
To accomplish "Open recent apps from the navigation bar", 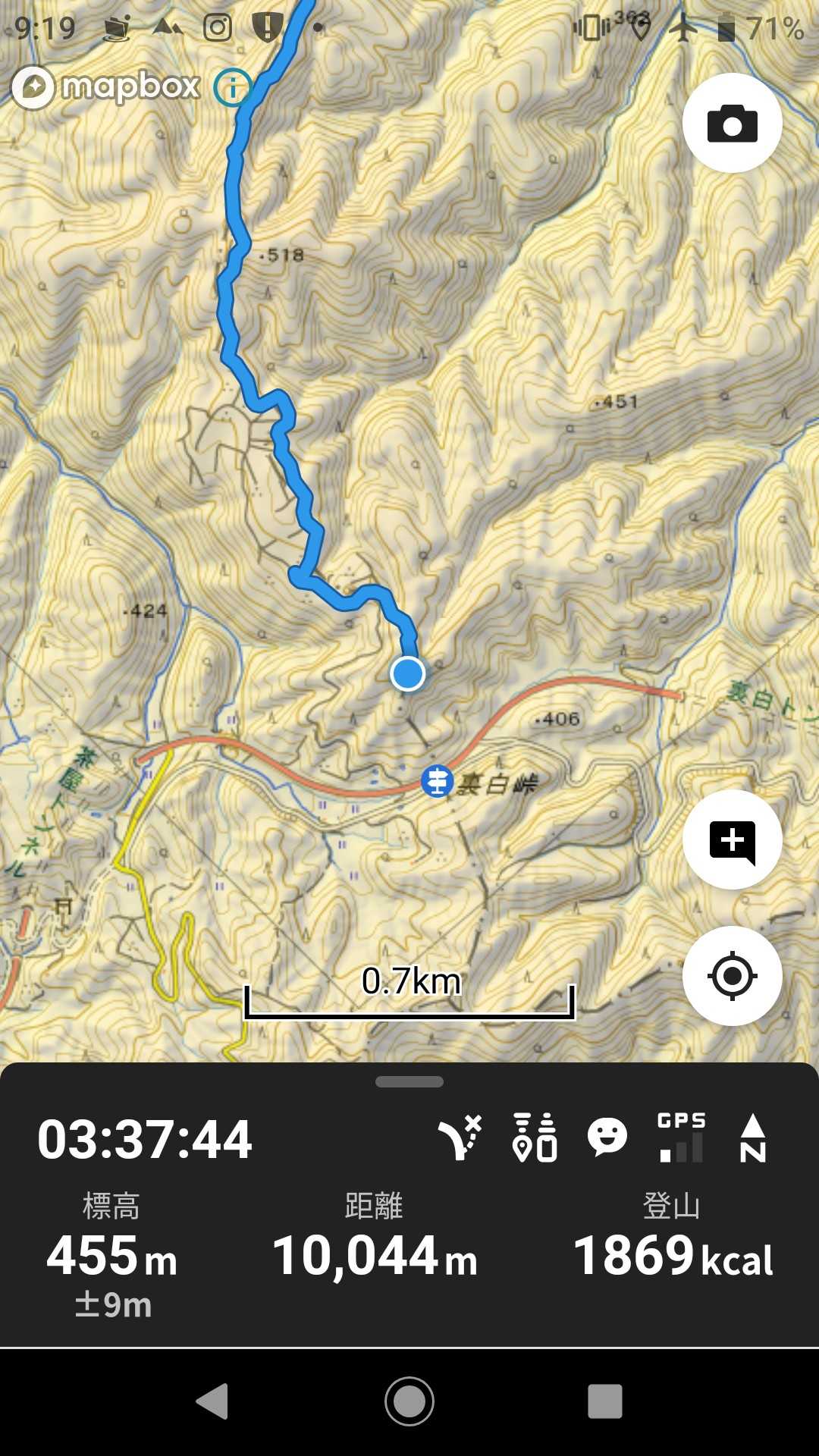I will click(605, 1401).
